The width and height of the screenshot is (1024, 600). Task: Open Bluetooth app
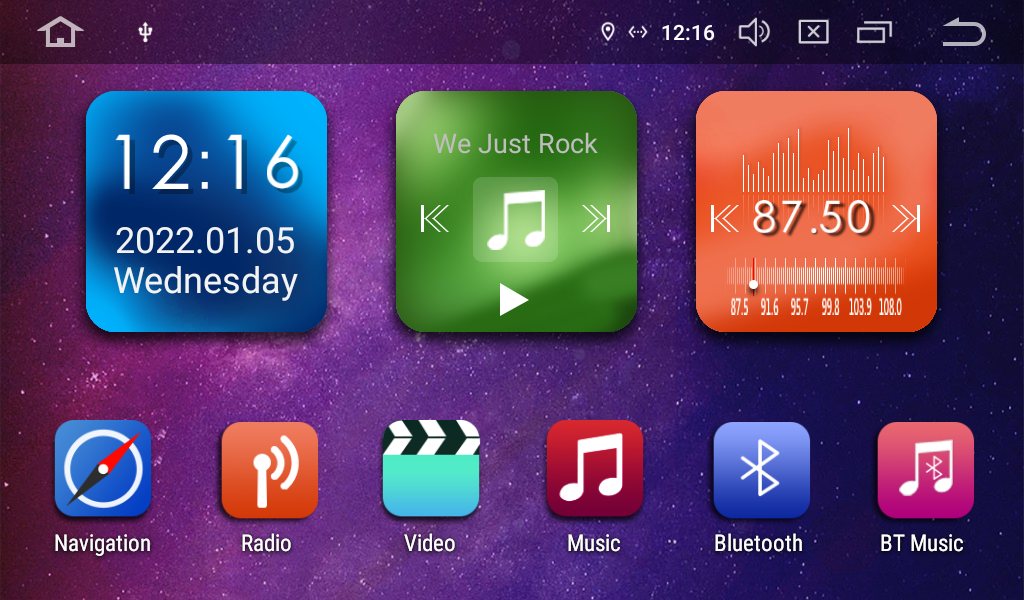pyautogui.click(x=760, y=468)
